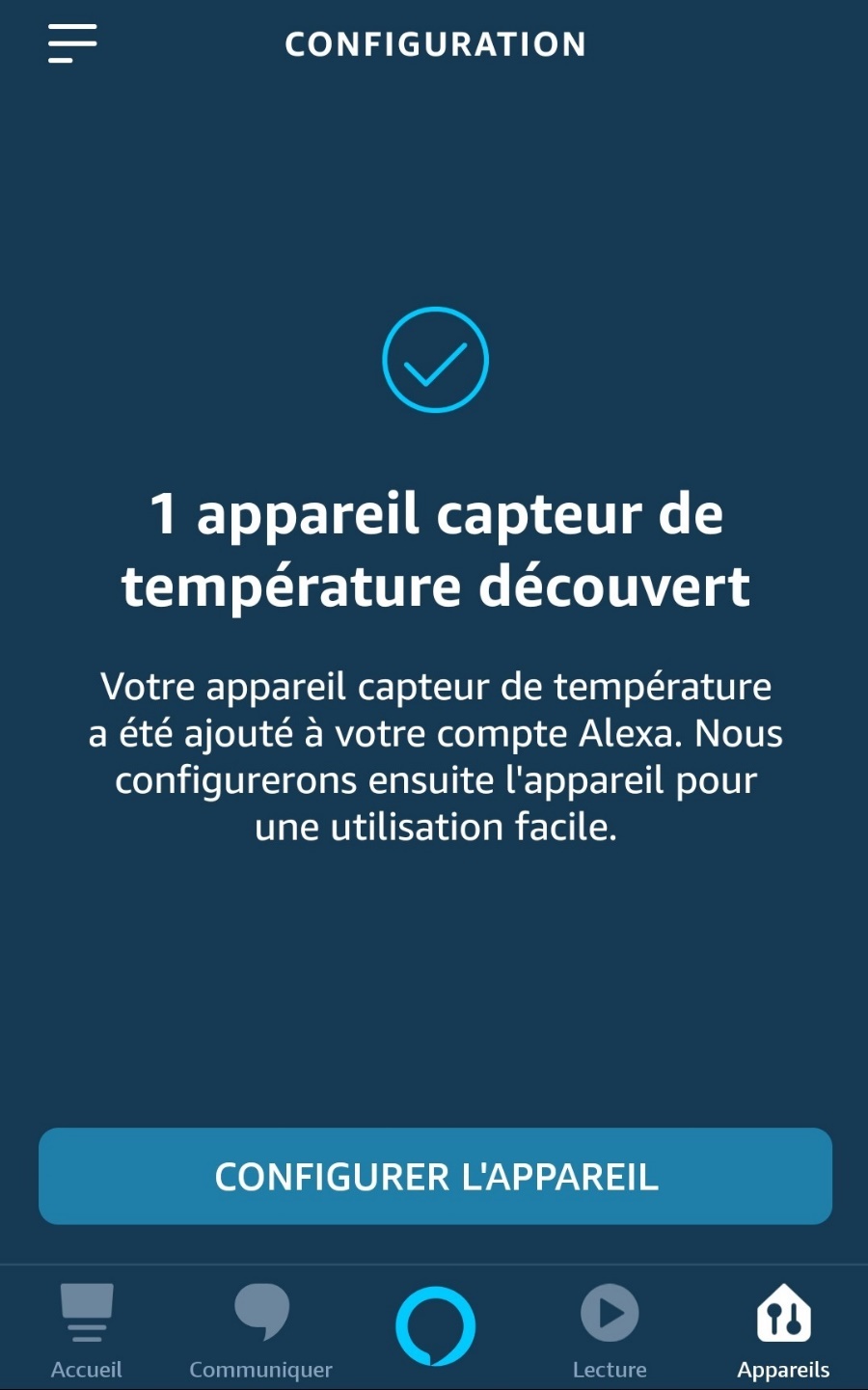Tap the Configurer l'appareil button
This screenshot has width=868, height=1390.
pyautogui.click(x=435, y=1176)
